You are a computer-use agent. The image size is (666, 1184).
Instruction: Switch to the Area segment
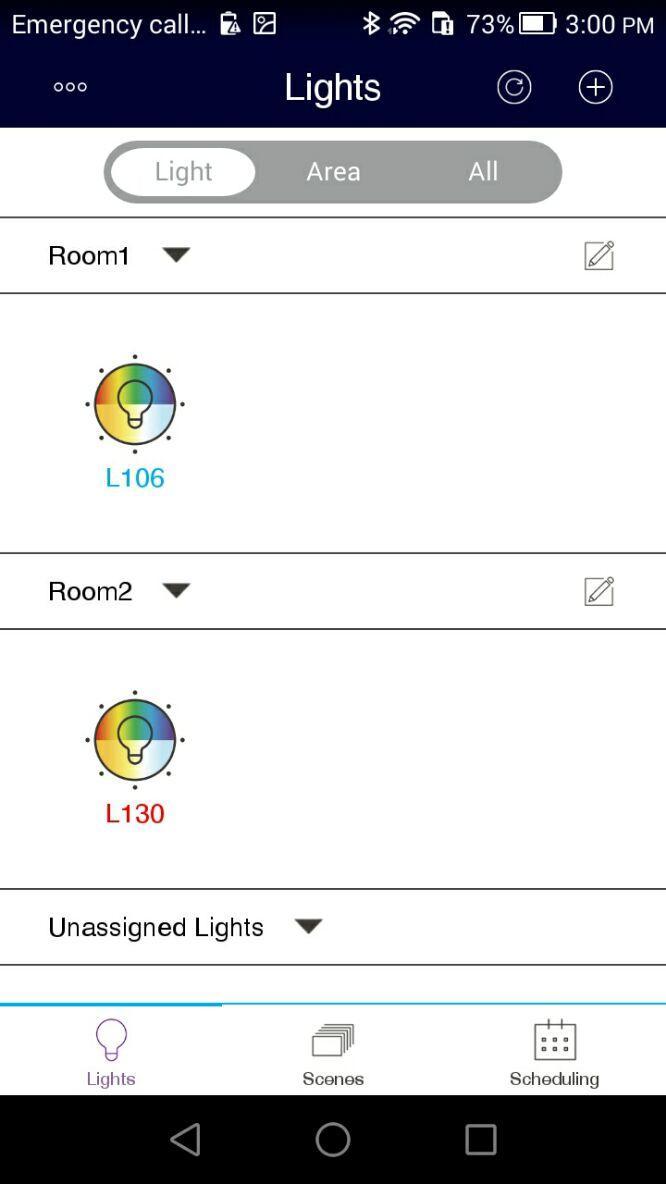tap(333, 171)
